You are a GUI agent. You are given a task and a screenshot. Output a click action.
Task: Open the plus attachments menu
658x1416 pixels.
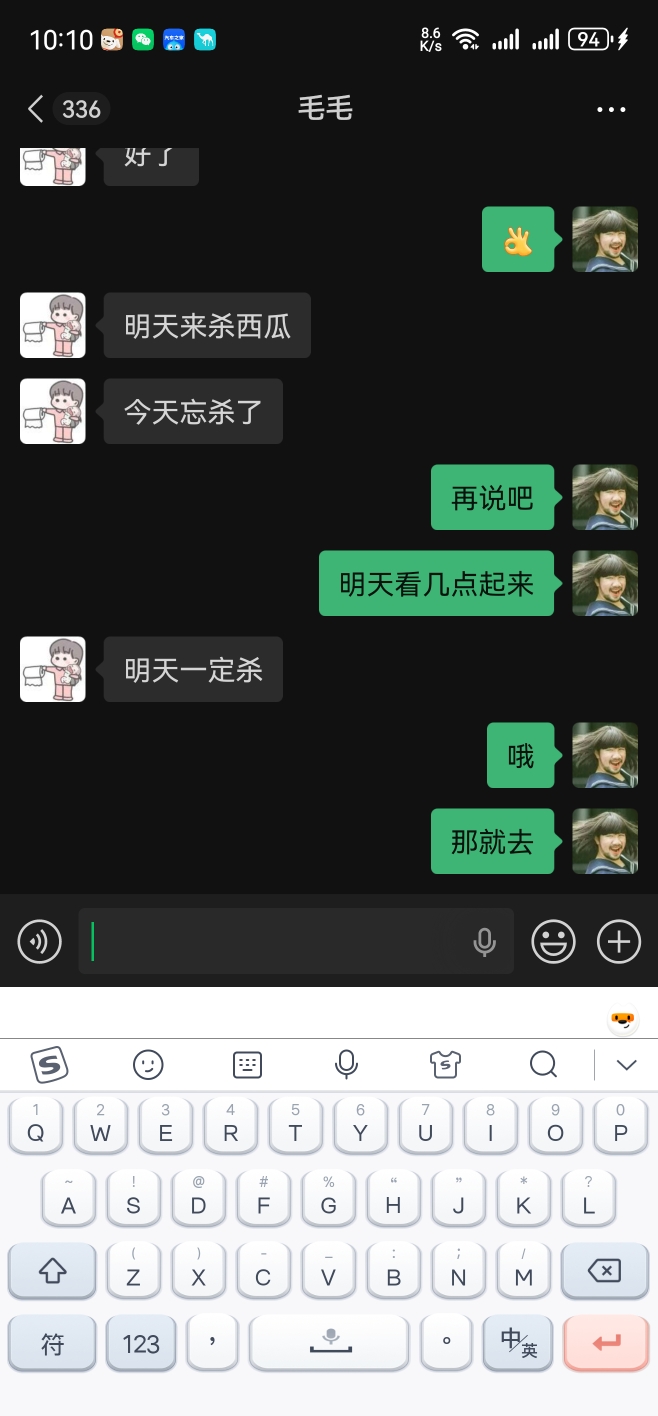pos(619,941)
